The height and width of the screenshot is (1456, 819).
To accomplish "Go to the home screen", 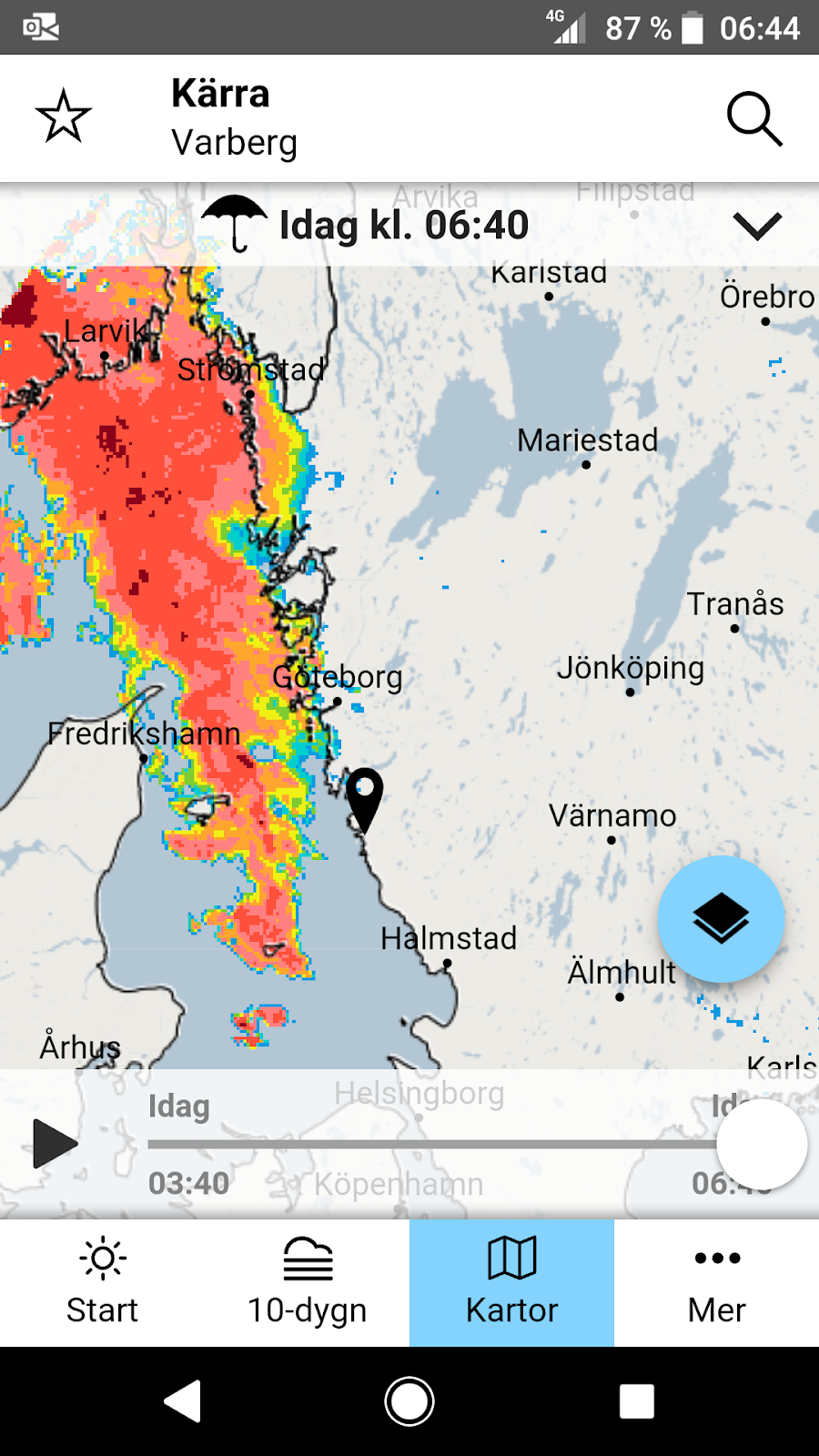I will coord(409,1401).
